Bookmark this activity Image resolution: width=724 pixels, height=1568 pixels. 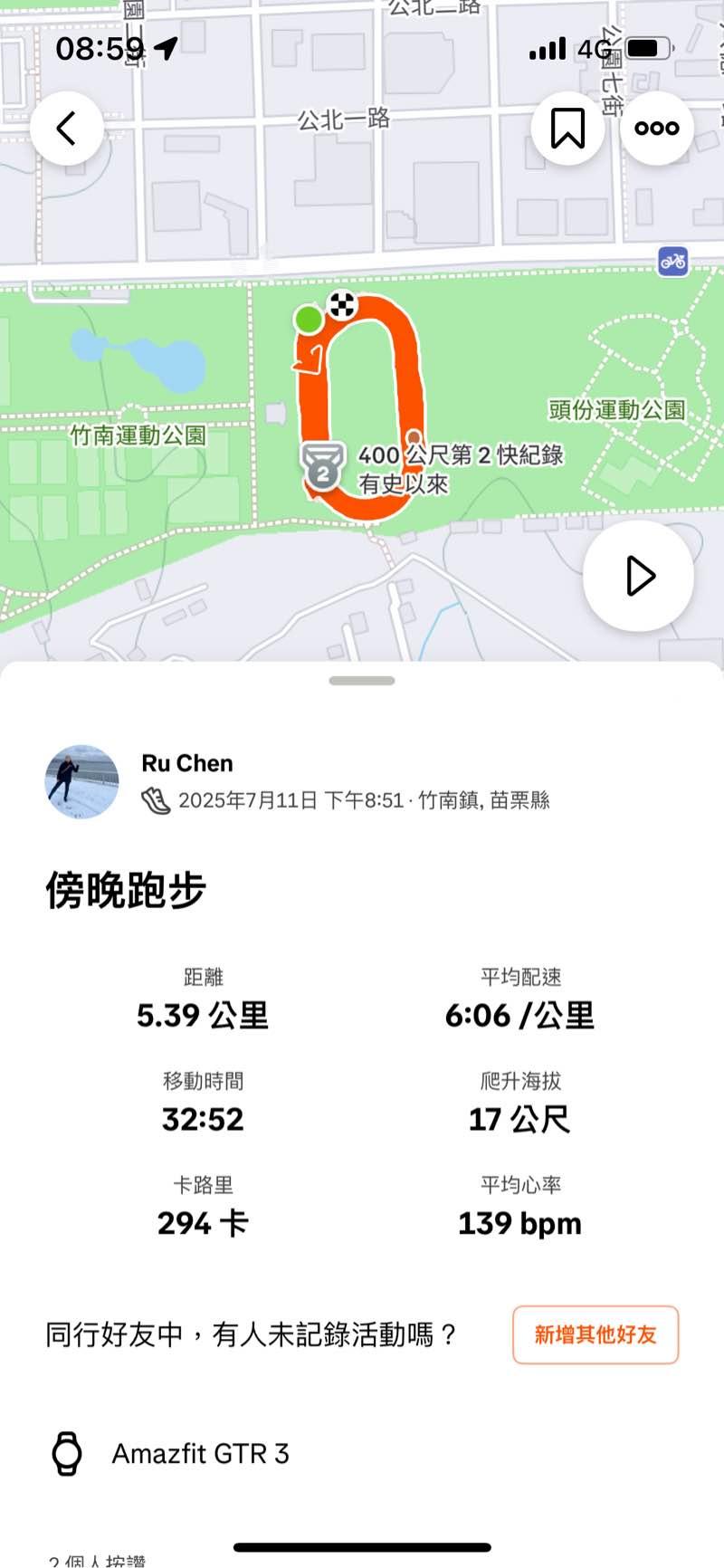[567, 129]
